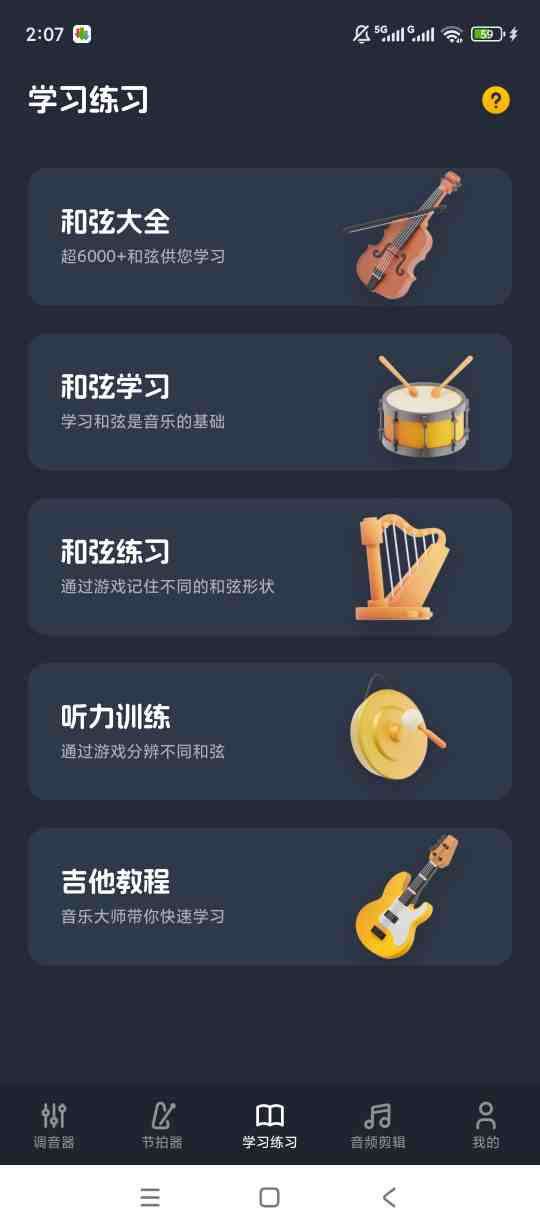Start 和弦练习 chord practice
Screen dimensions: 540x1230
(270, 566)
